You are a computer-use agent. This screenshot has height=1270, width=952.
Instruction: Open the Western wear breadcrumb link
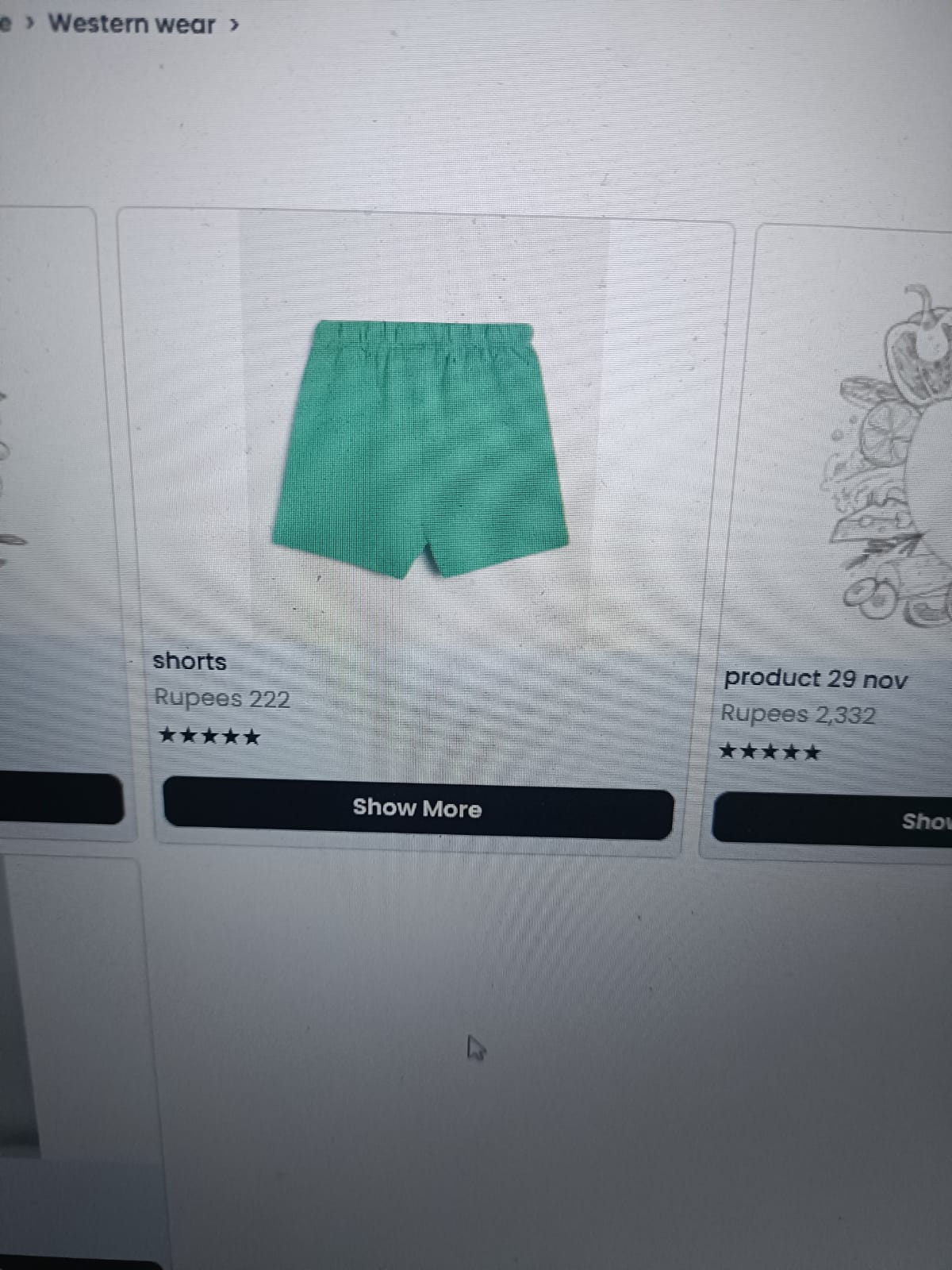pyautogui.click(x=131, y=25)
